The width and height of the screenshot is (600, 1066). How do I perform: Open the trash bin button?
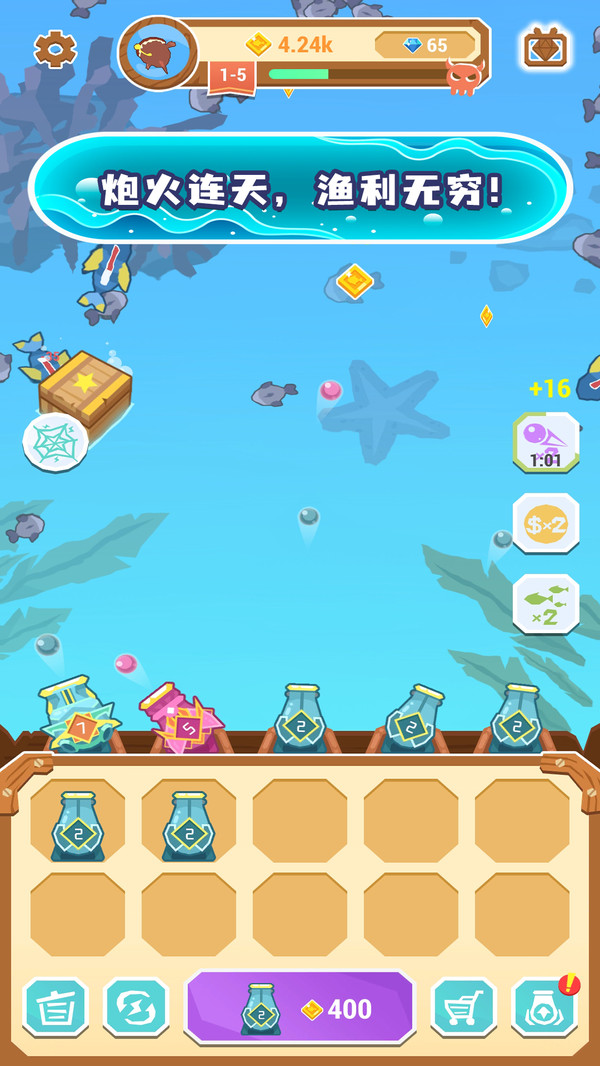56,1008
